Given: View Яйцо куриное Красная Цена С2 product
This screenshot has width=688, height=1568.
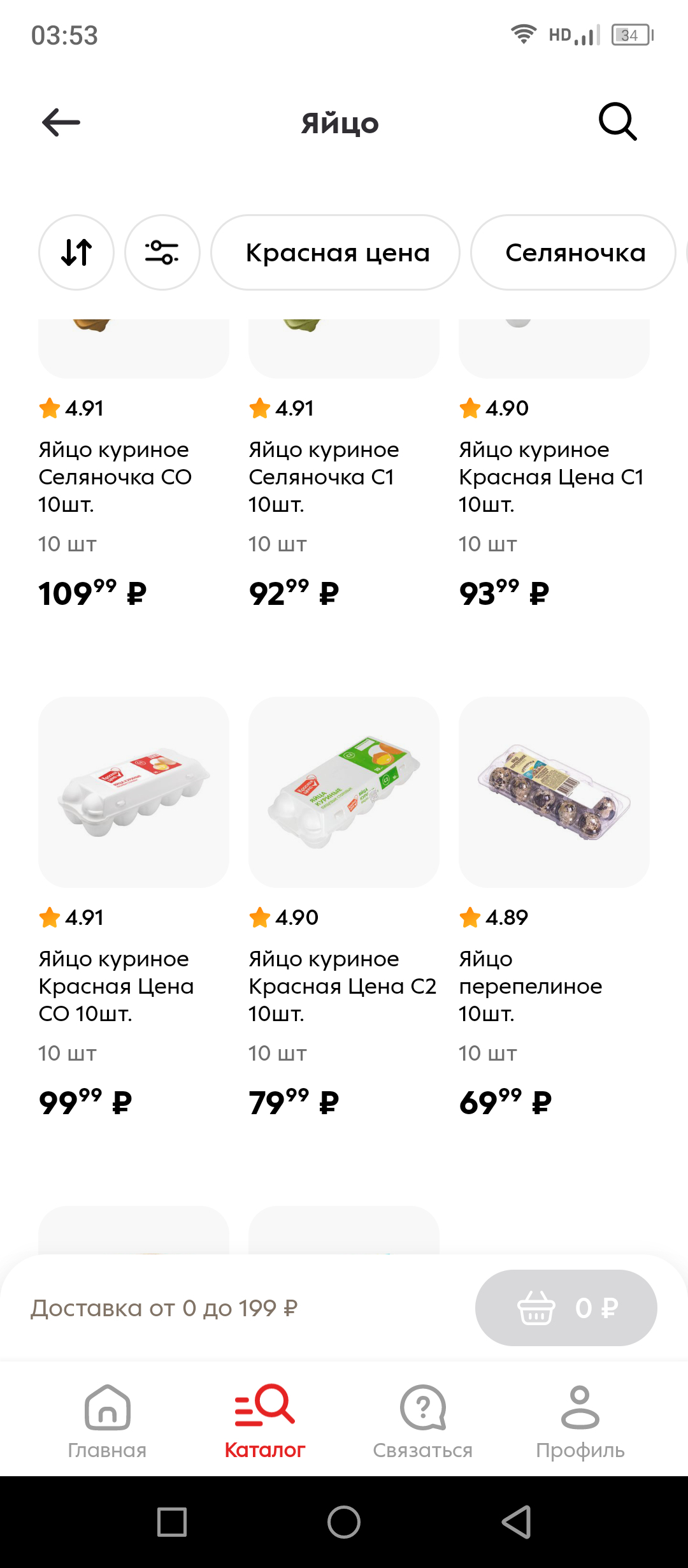Looking at the screenshot, I should [x=343, y=792].
